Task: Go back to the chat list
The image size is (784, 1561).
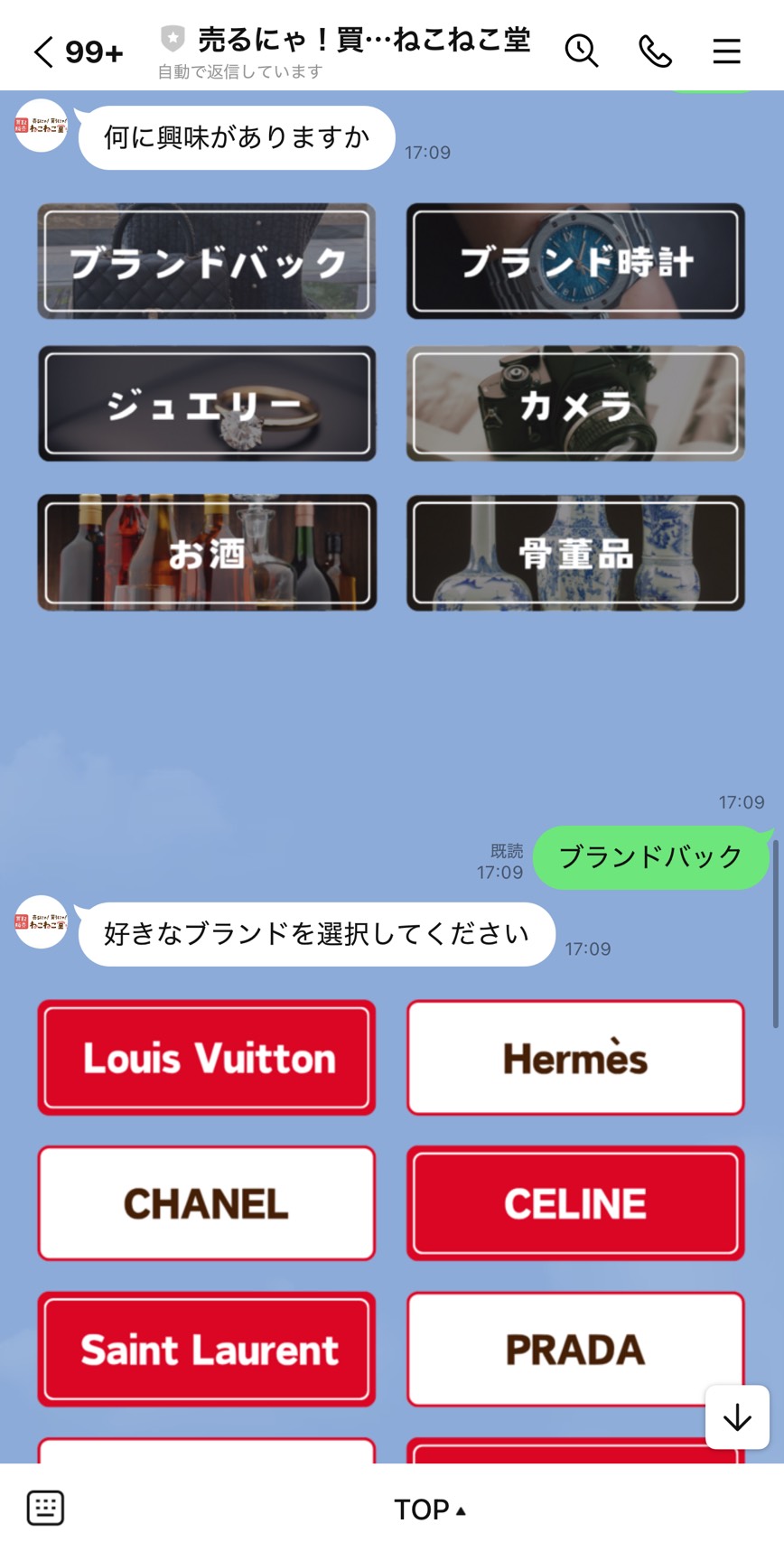Action: [43, 52]
